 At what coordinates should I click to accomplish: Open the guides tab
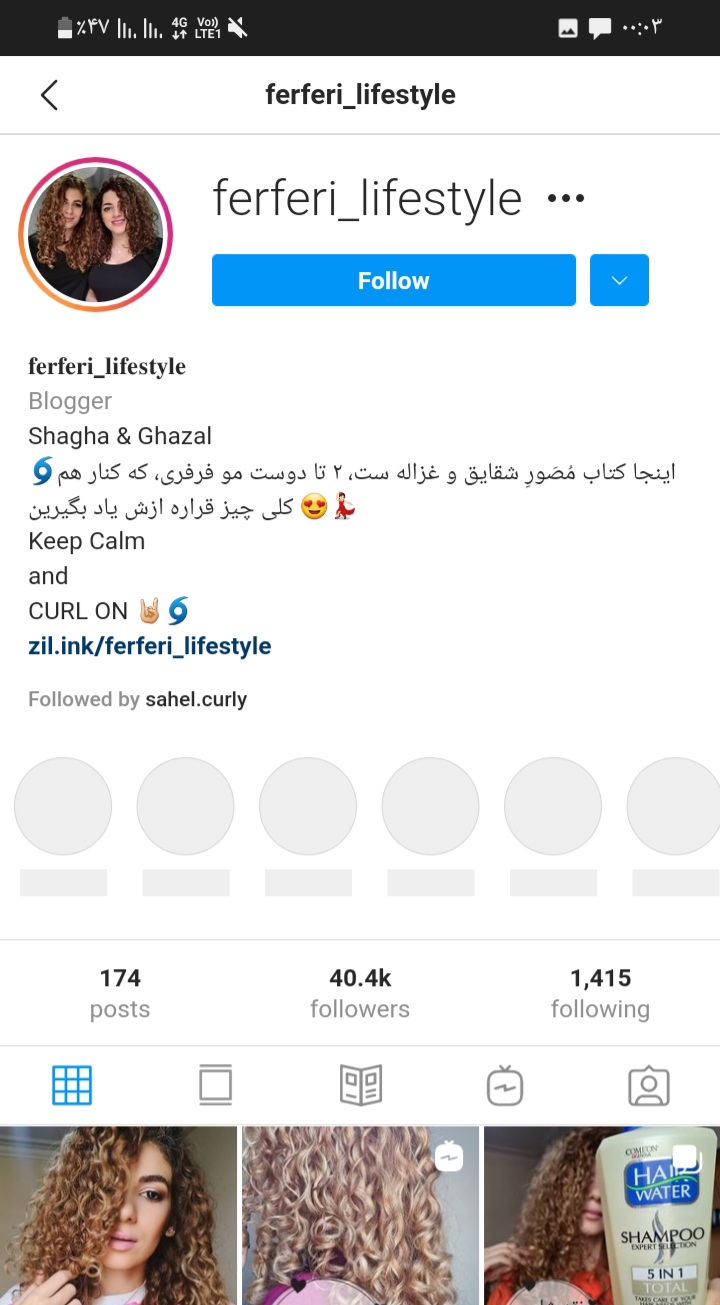coord(361,1085)
